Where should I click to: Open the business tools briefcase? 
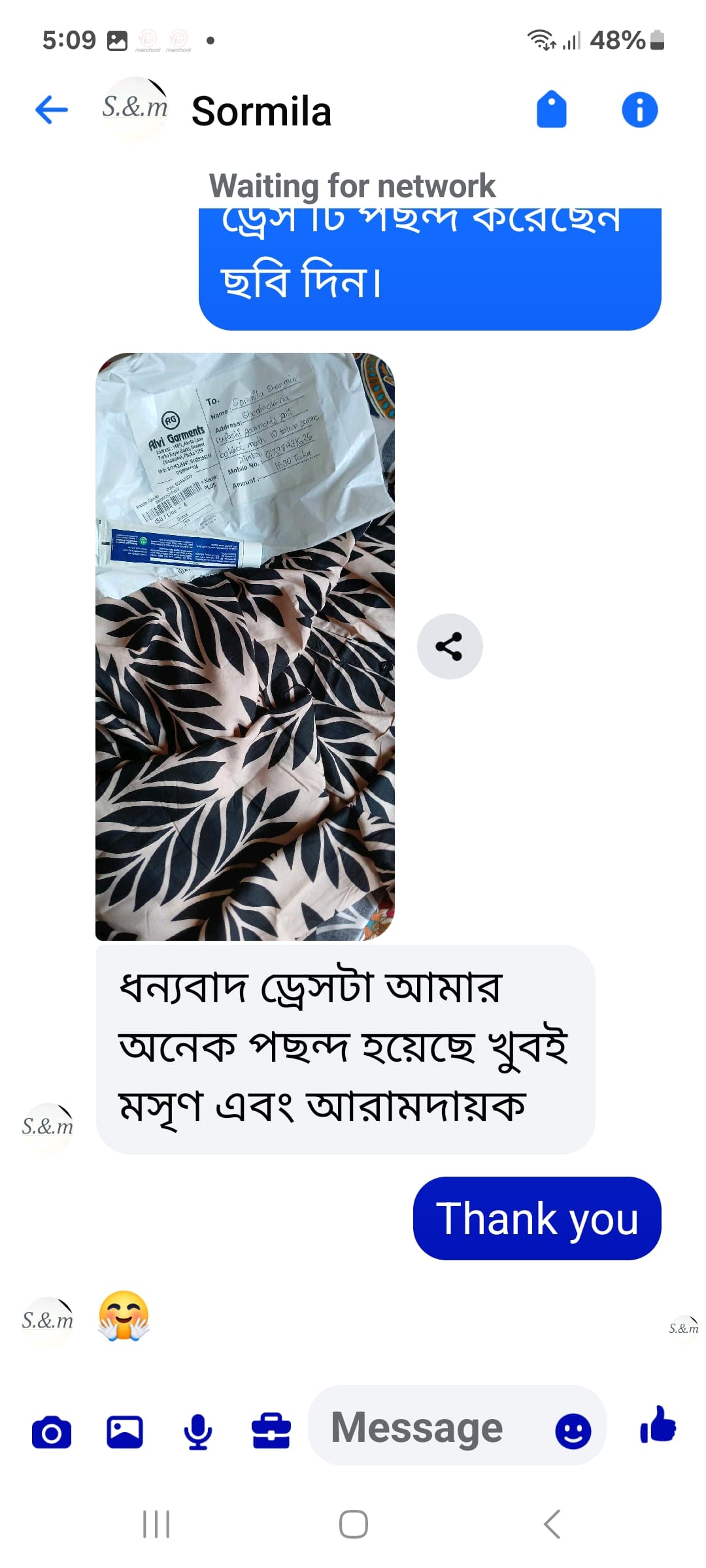point(271,1433)
